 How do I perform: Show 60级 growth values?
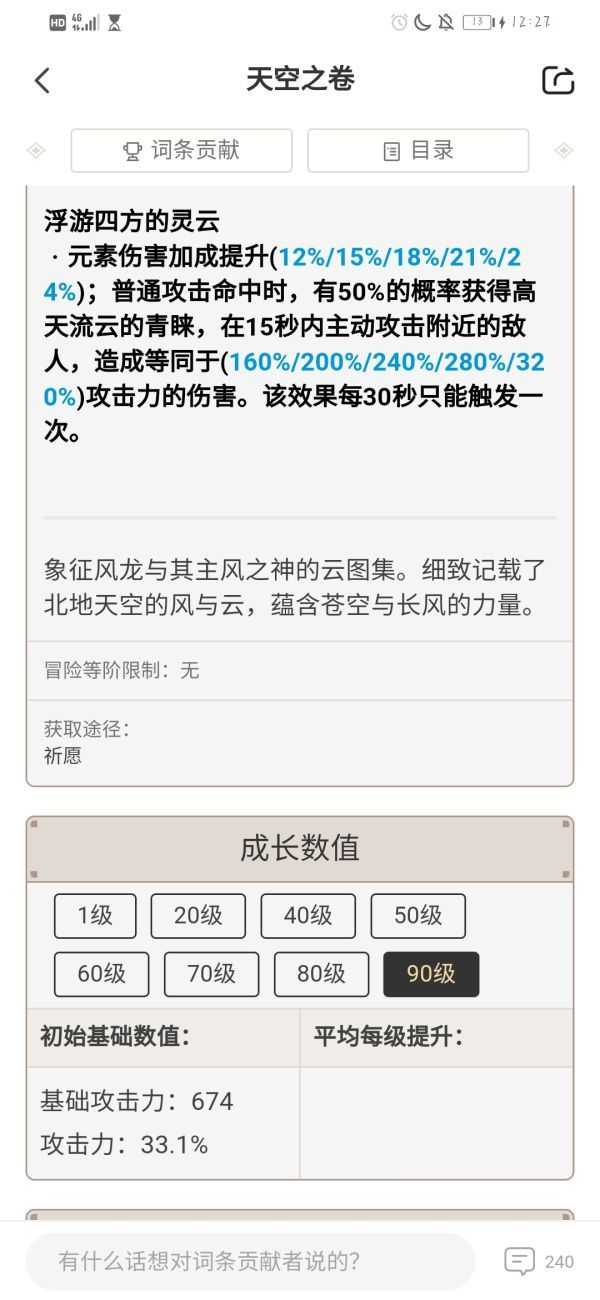tap(101, 974)
